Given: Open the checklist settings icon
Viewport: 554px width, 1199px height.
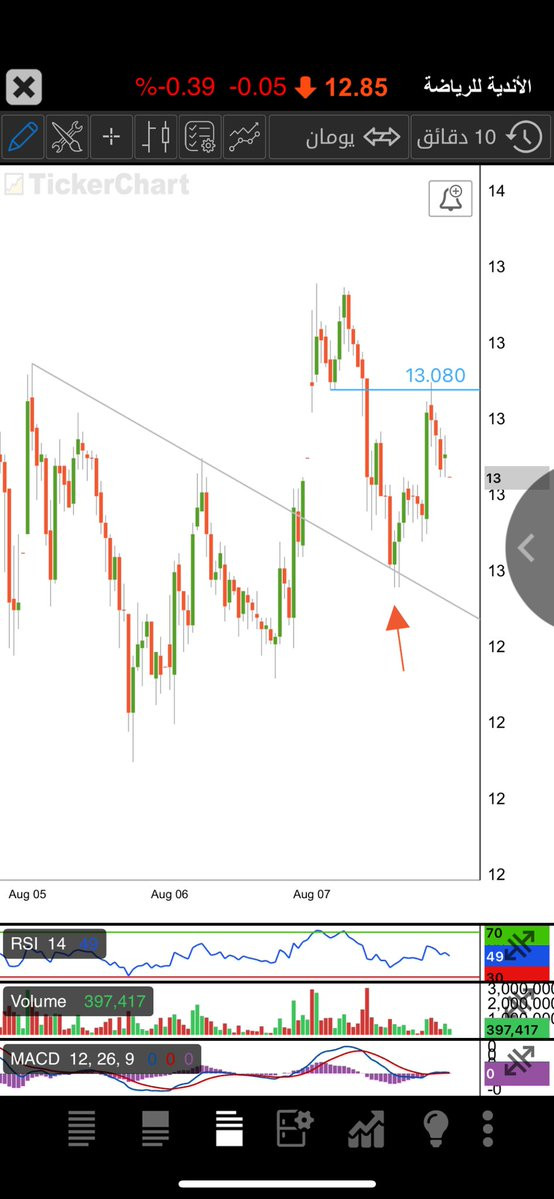Looking at the screenshot, I should pyautogui.click(x=200, y=138).
